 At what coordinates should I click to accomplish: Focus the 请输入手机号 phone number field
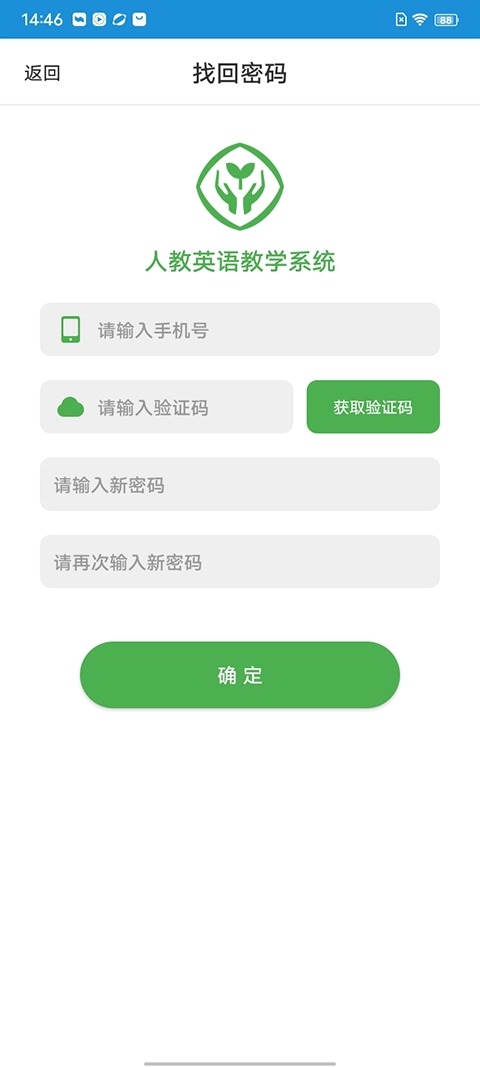click(240, 329)
